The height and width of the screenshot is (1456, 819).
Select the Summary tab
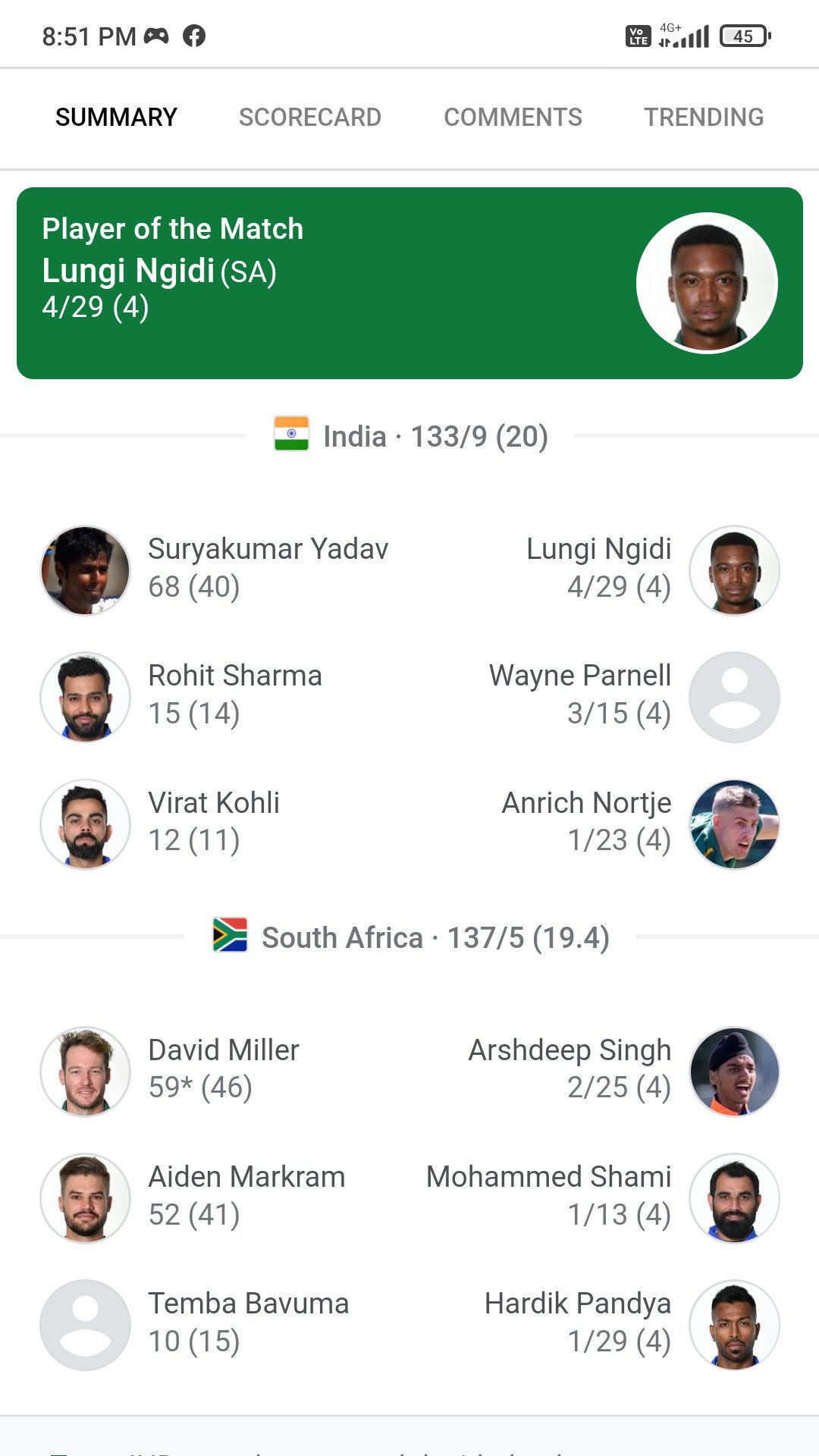(x=116, y=118)
